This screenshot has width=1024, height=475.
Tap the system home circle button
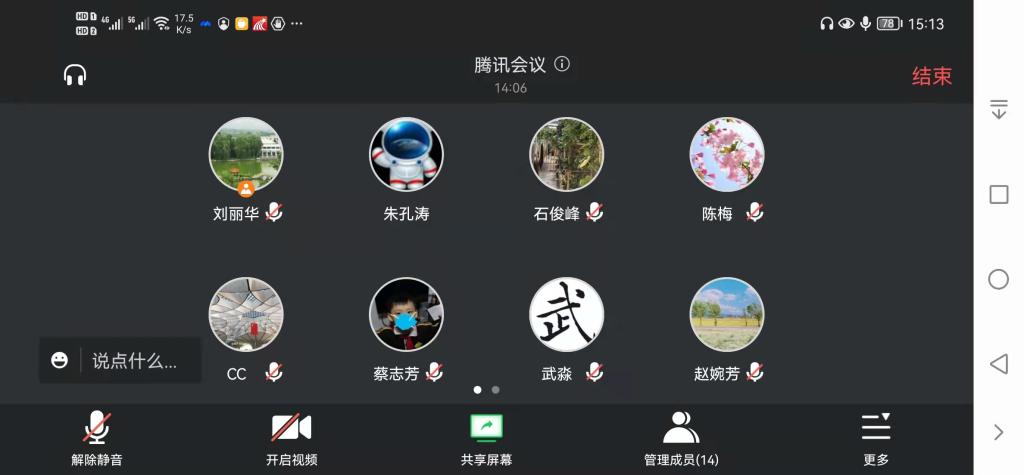point(998,279)
